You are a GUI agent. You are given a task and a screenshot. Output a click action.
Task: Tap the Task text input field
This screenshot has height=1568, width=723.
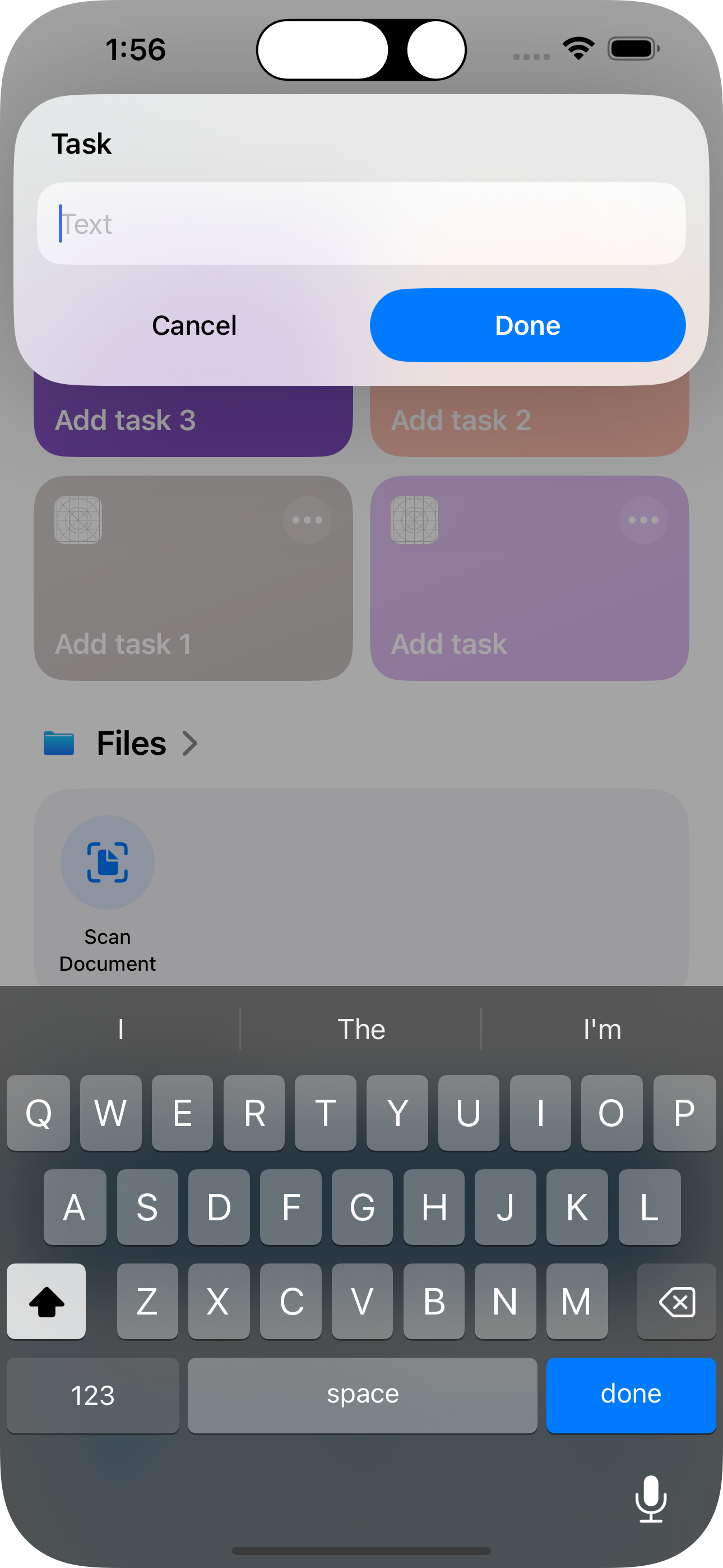[x=361, y=223]
